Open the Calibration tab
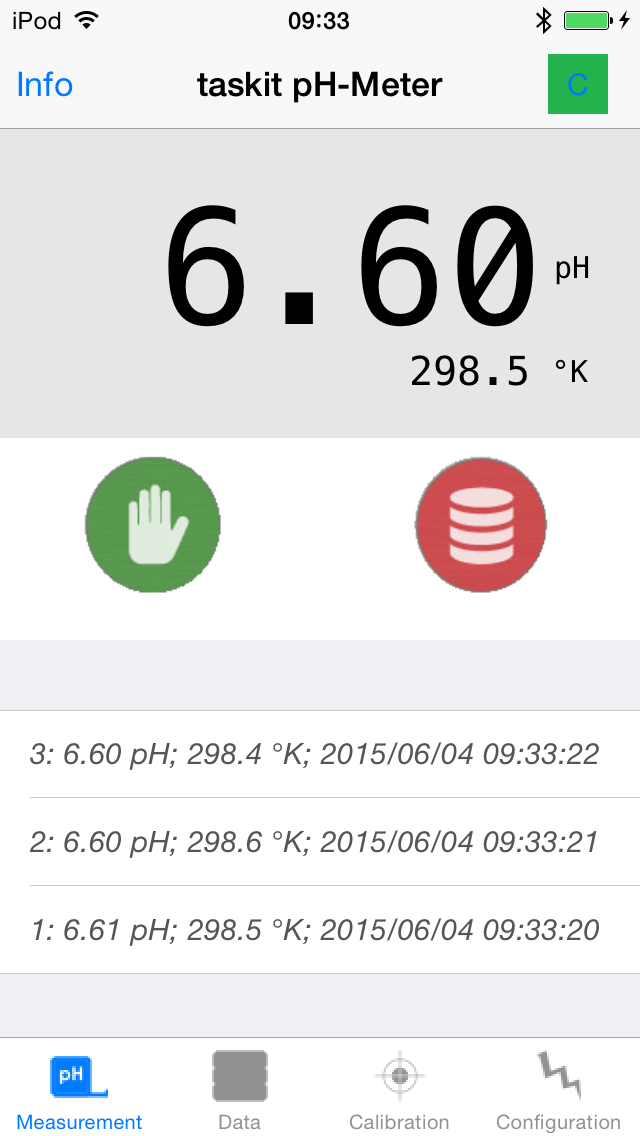 (399, 1089)
